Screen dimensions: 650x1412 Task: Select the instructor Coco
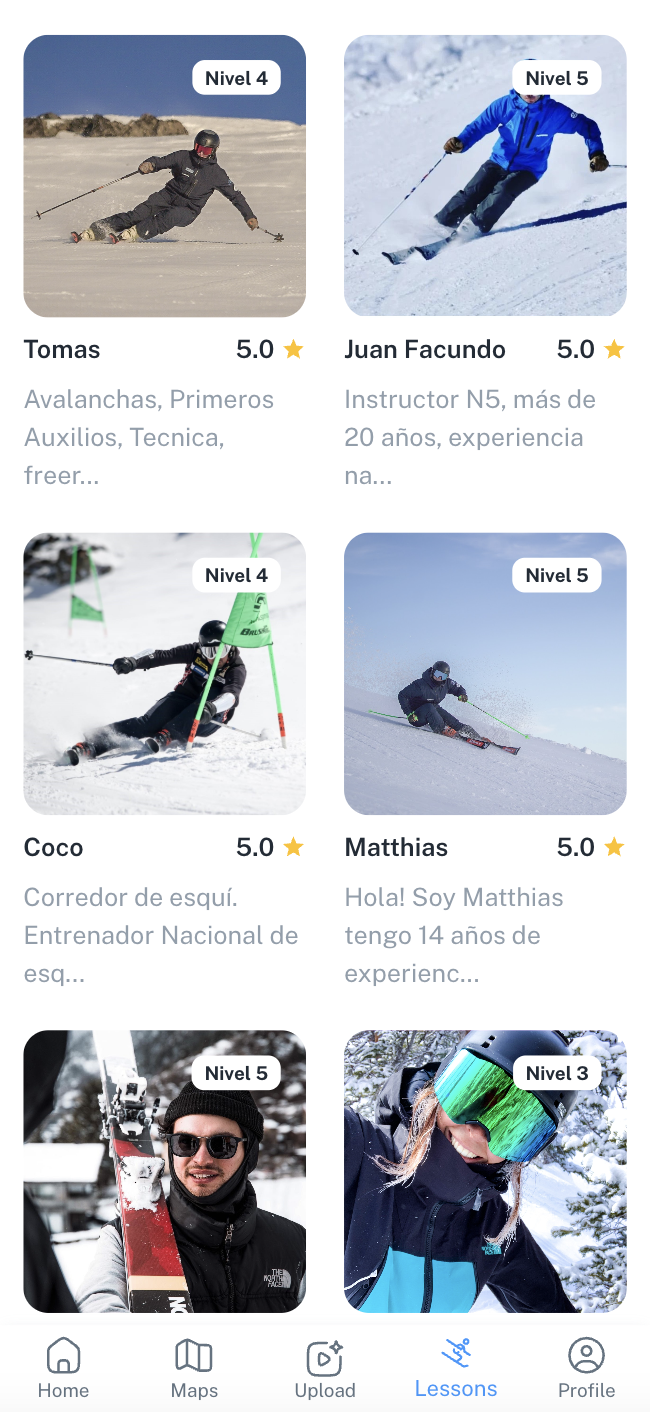165,674
